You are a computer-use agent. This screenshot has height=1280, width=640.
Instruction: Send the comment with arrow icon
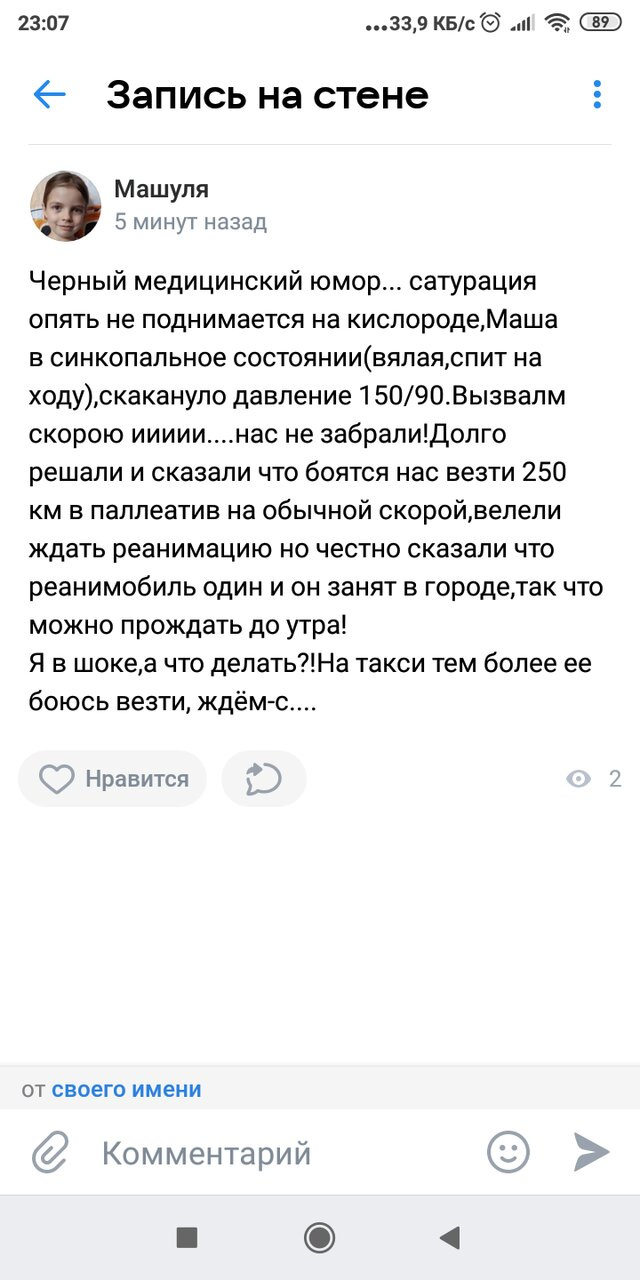pos(591,1152)
